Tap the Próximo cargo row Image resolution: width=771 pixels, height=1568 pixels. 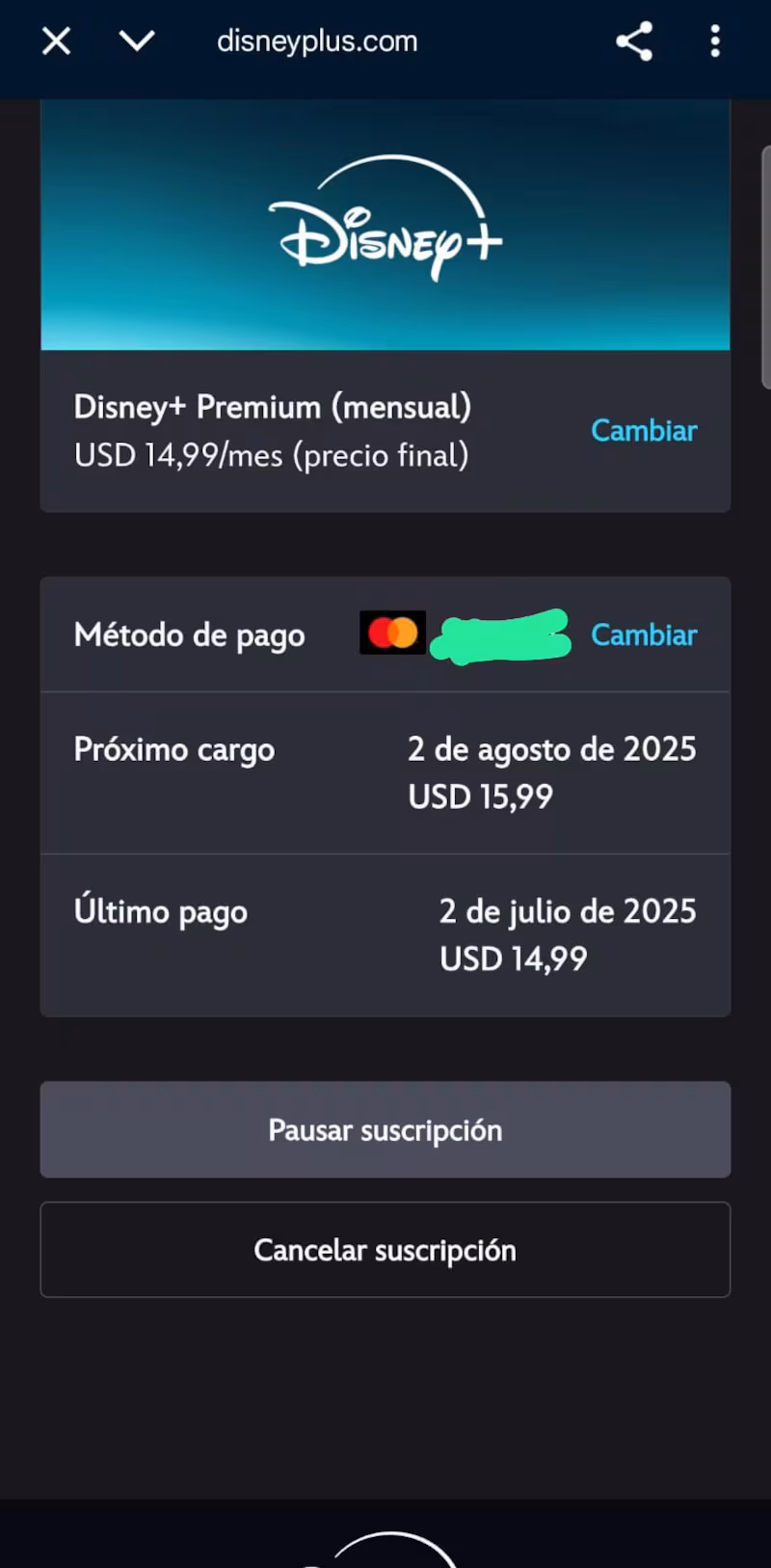[x=385, y=771]
